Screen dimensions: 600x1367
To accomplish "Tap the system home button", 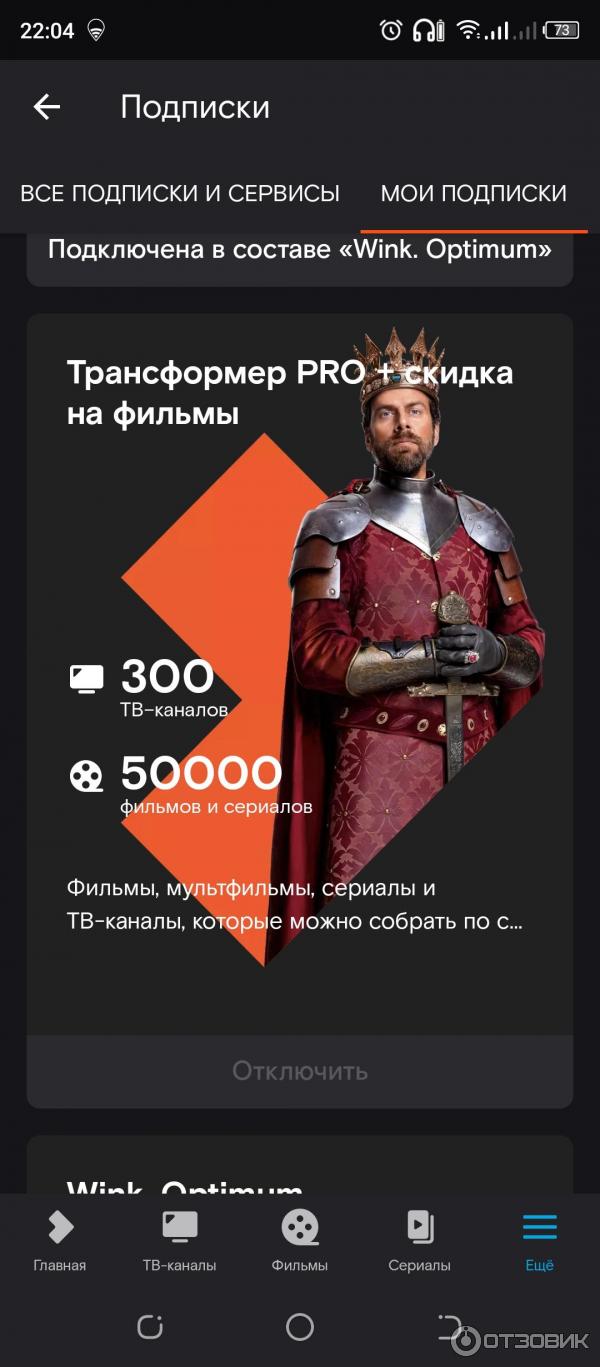I will click(300, 1327).
